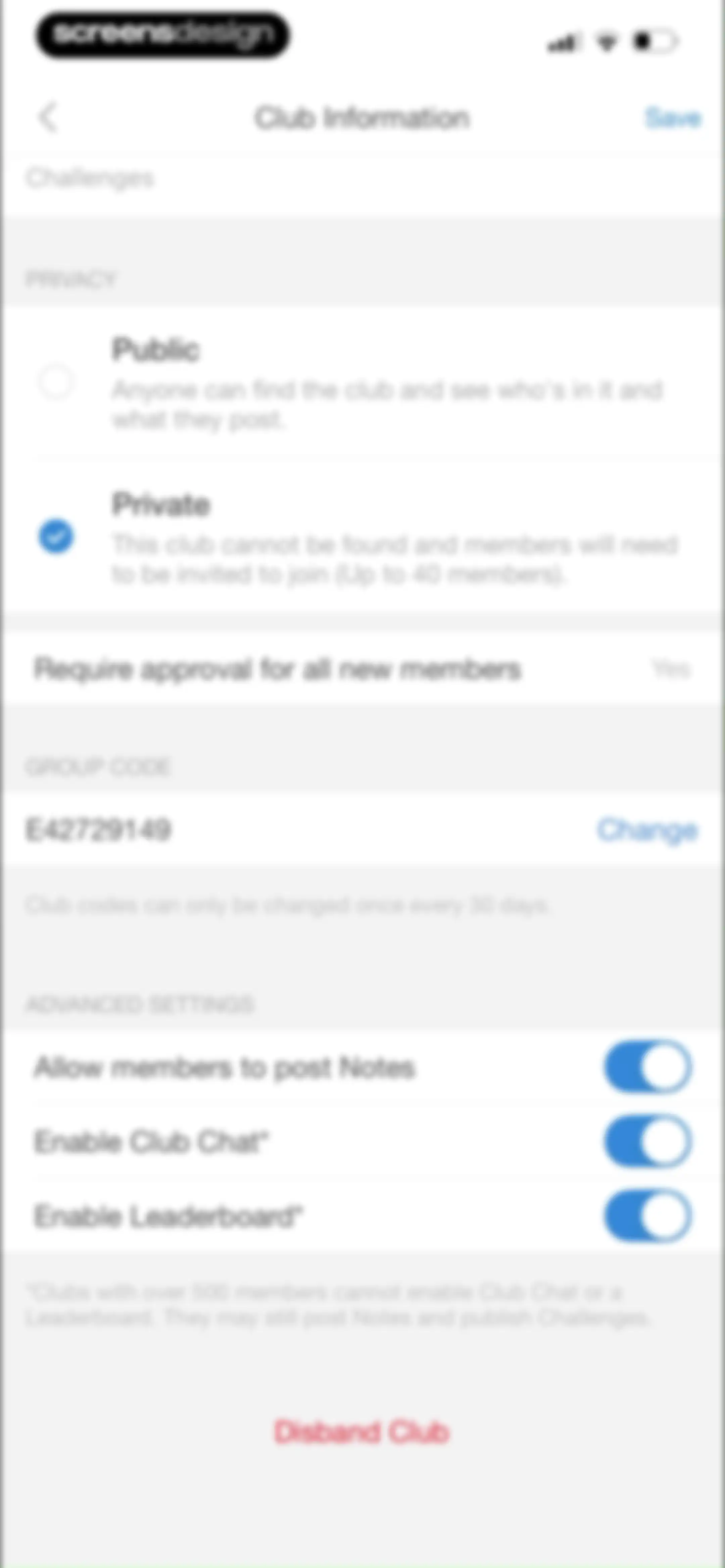
Task: Save the club information changes
Action: coord(673,118)
